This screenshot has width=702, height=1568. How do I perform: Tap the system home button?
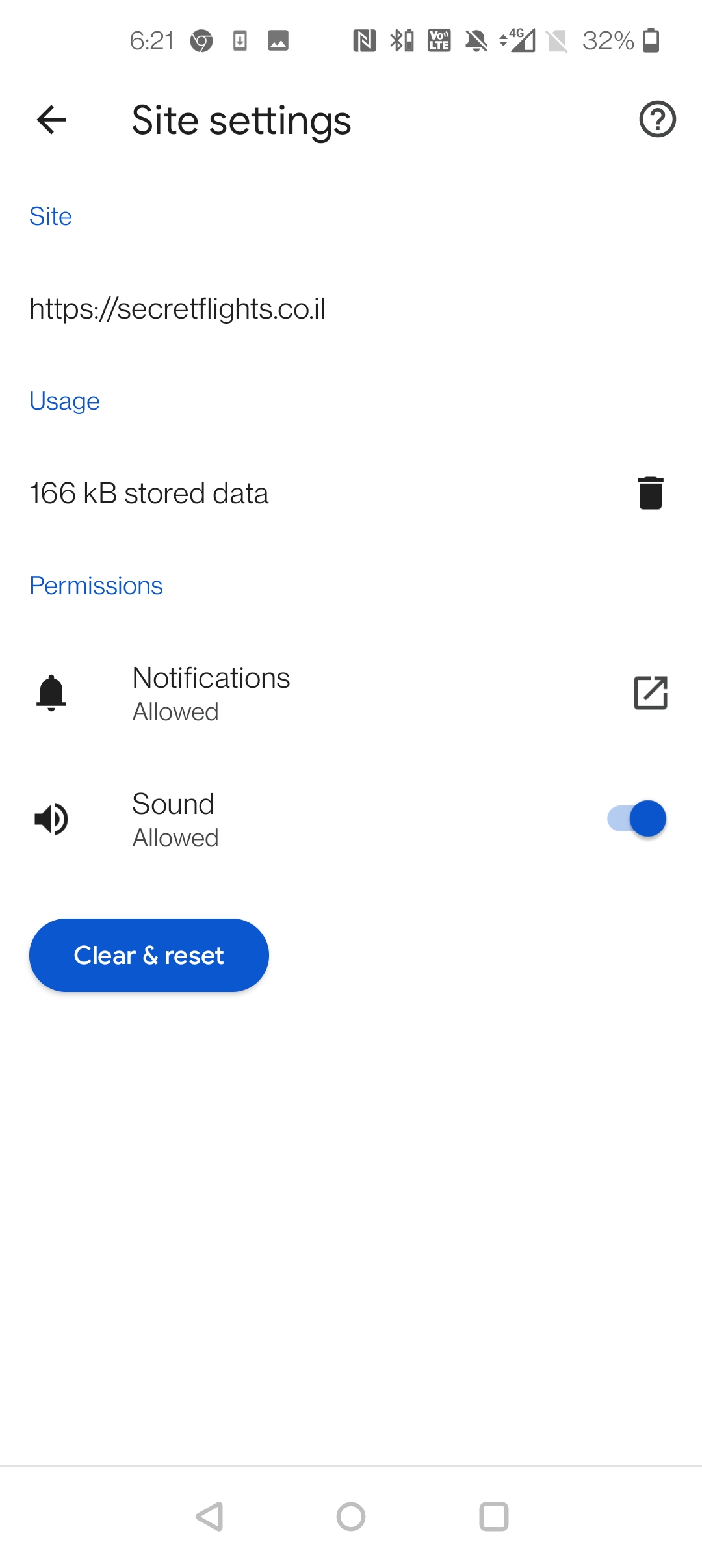[351, 1517]
